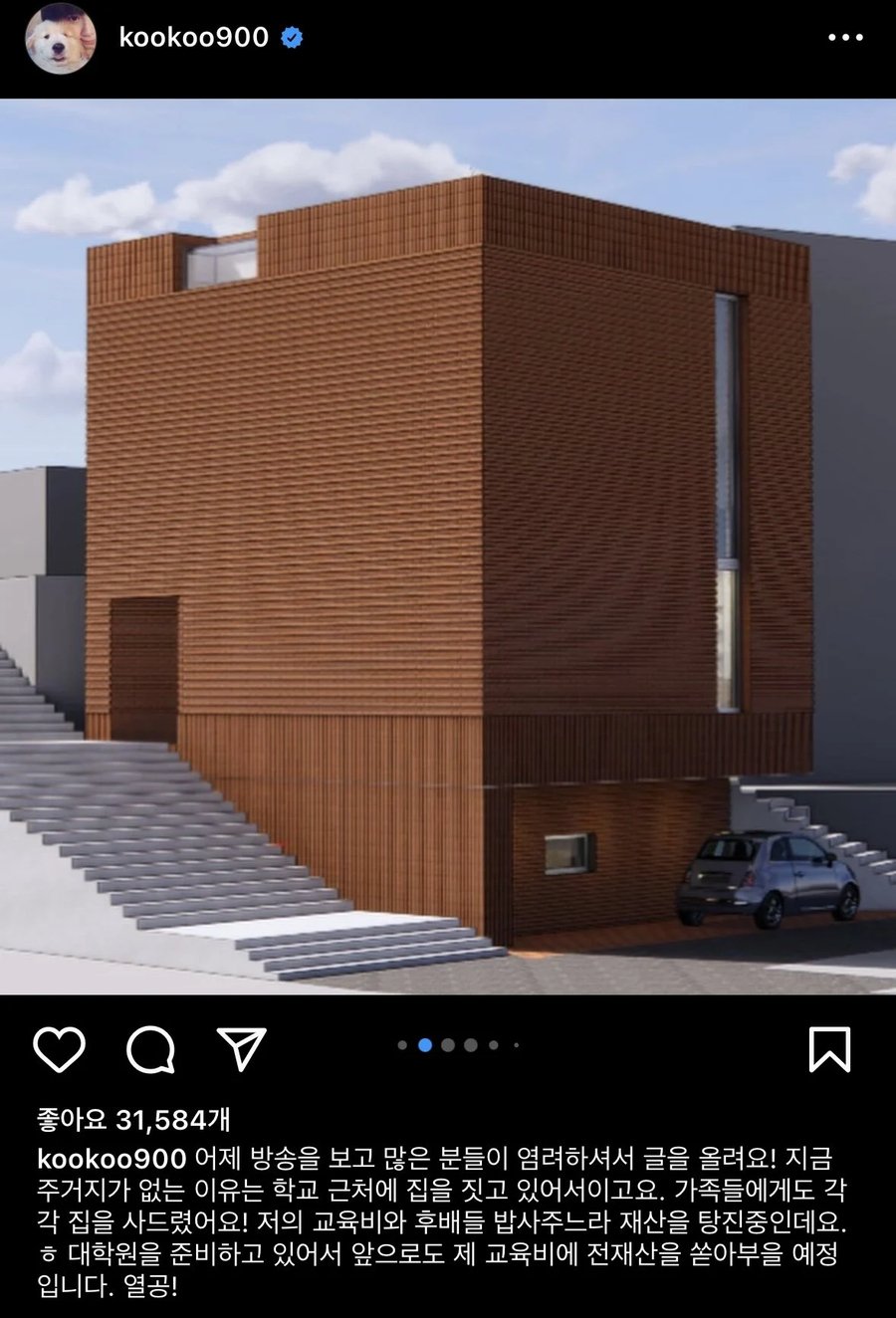This screenshot has height=1318, width=896.
Task: Share this post via the paper plane icon
Action: click(x=241, y=1049)
